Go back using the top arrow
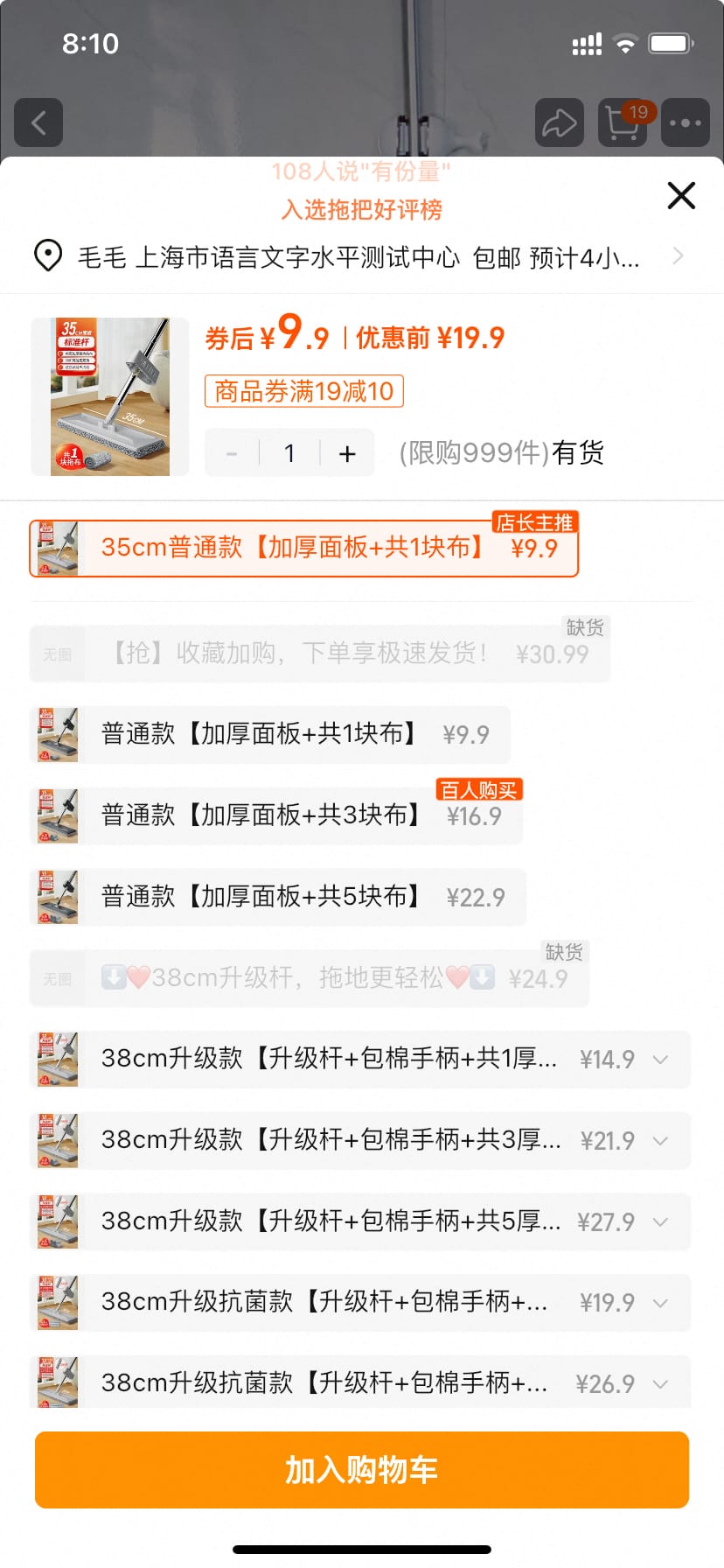Image resolution: width=724 pixels, height=1568 pixels. pos(38,122)
